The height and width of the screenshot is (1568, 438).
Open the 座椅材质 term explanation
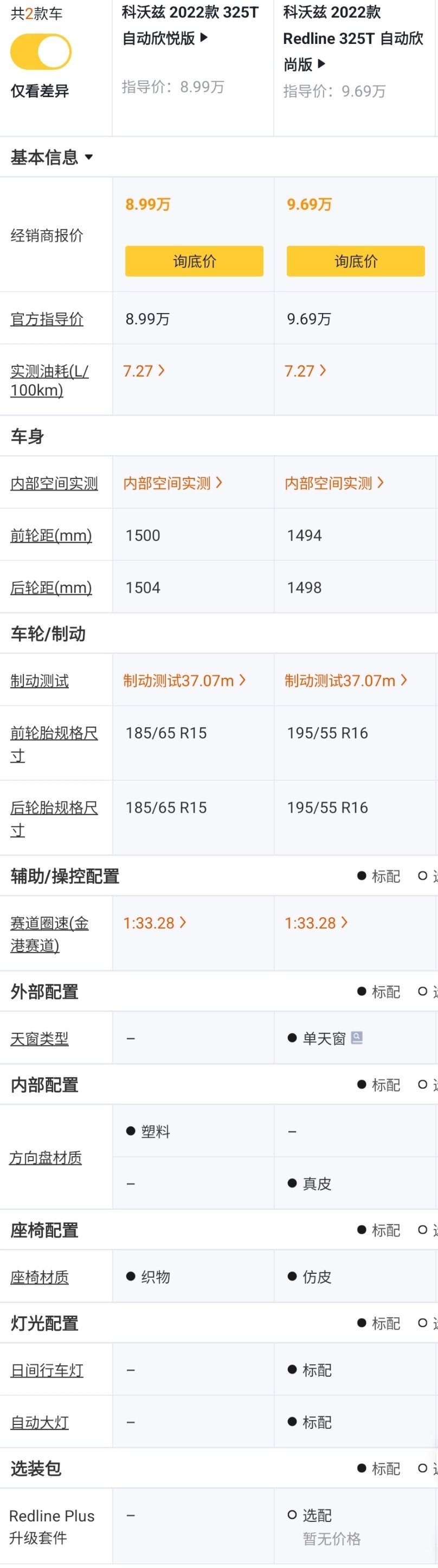40,1277
